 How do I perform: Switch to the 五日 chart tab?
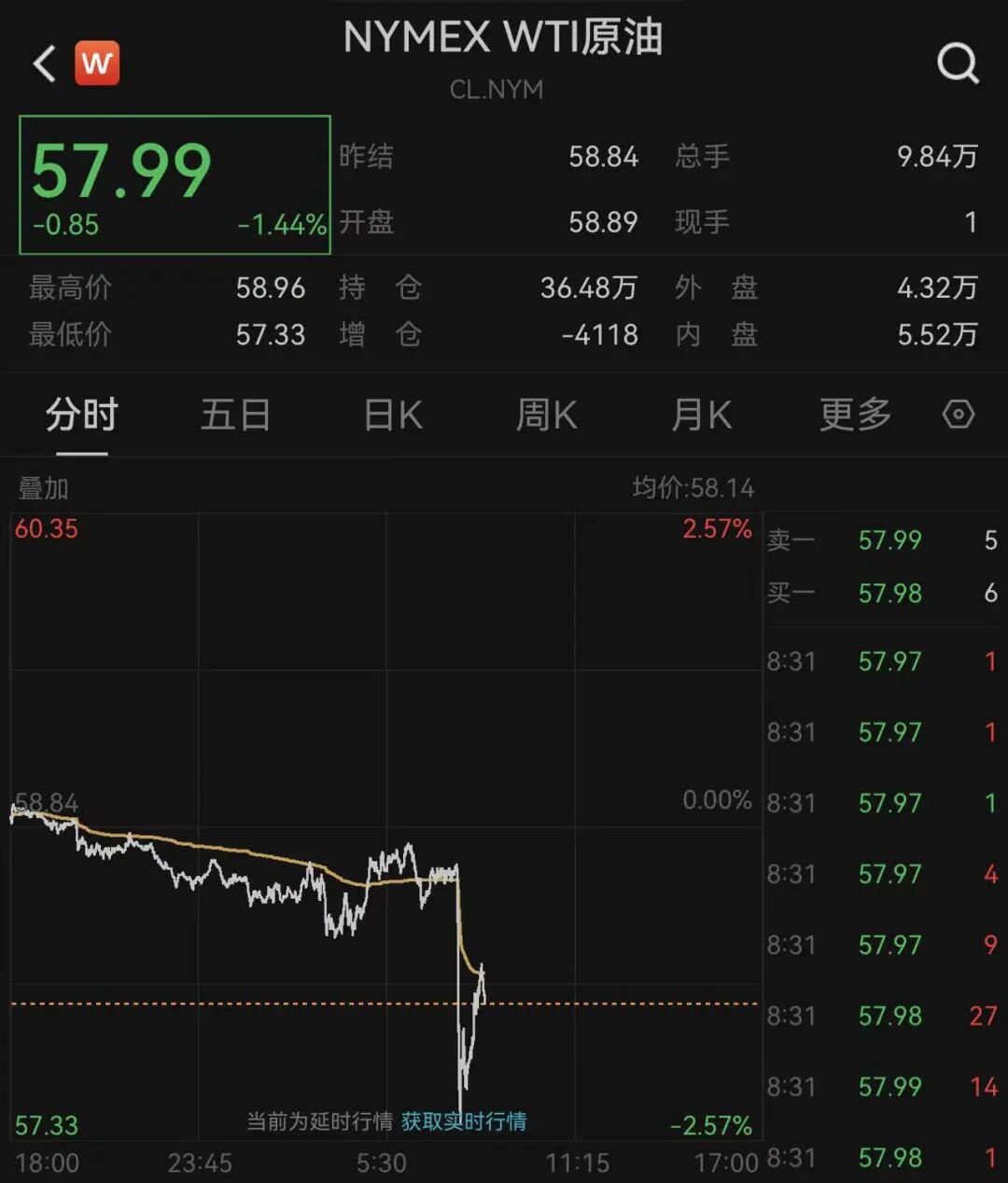[x=235, y=415]
